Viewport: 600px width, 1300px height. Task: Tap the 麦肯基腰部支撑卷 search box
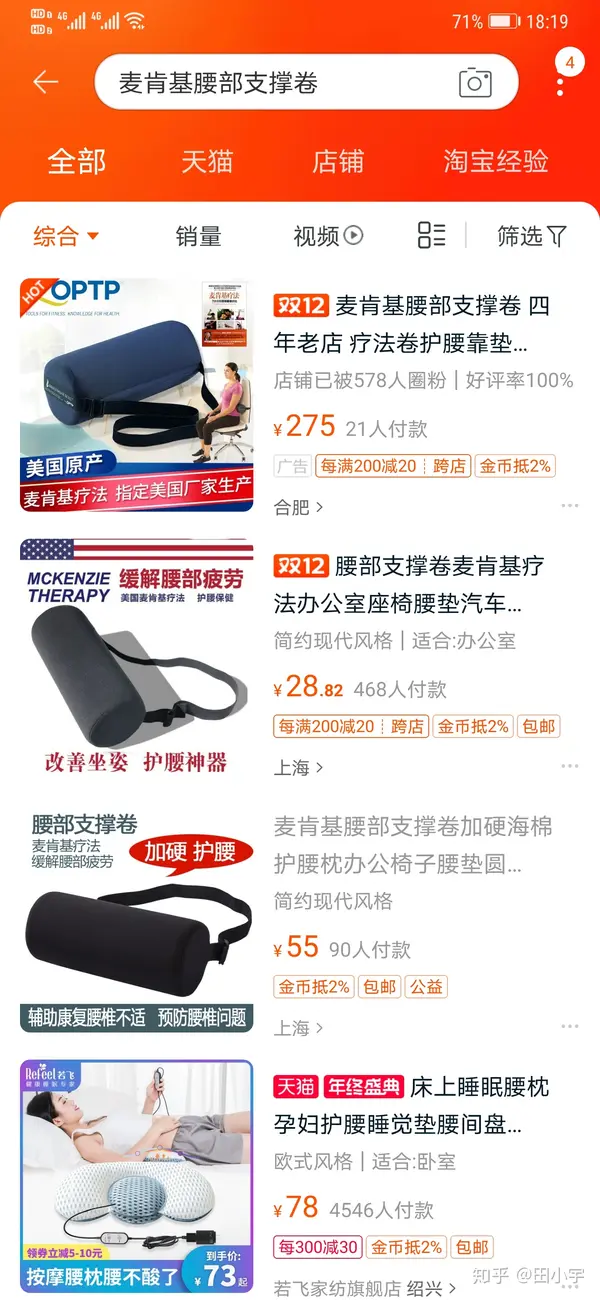tap(270, 83)
